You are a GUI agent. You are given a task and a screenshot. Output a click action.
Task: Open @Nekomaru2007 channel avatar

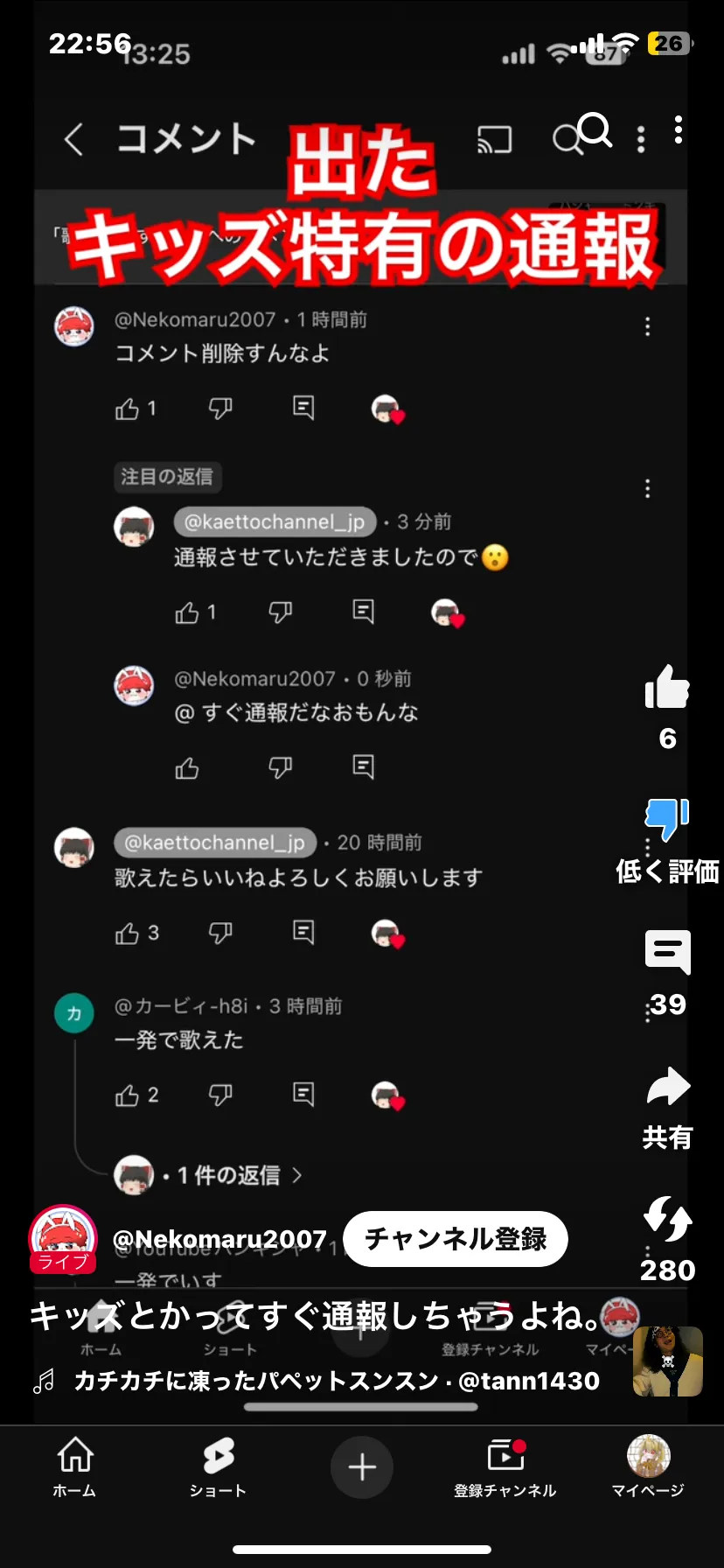[63, 1237]
